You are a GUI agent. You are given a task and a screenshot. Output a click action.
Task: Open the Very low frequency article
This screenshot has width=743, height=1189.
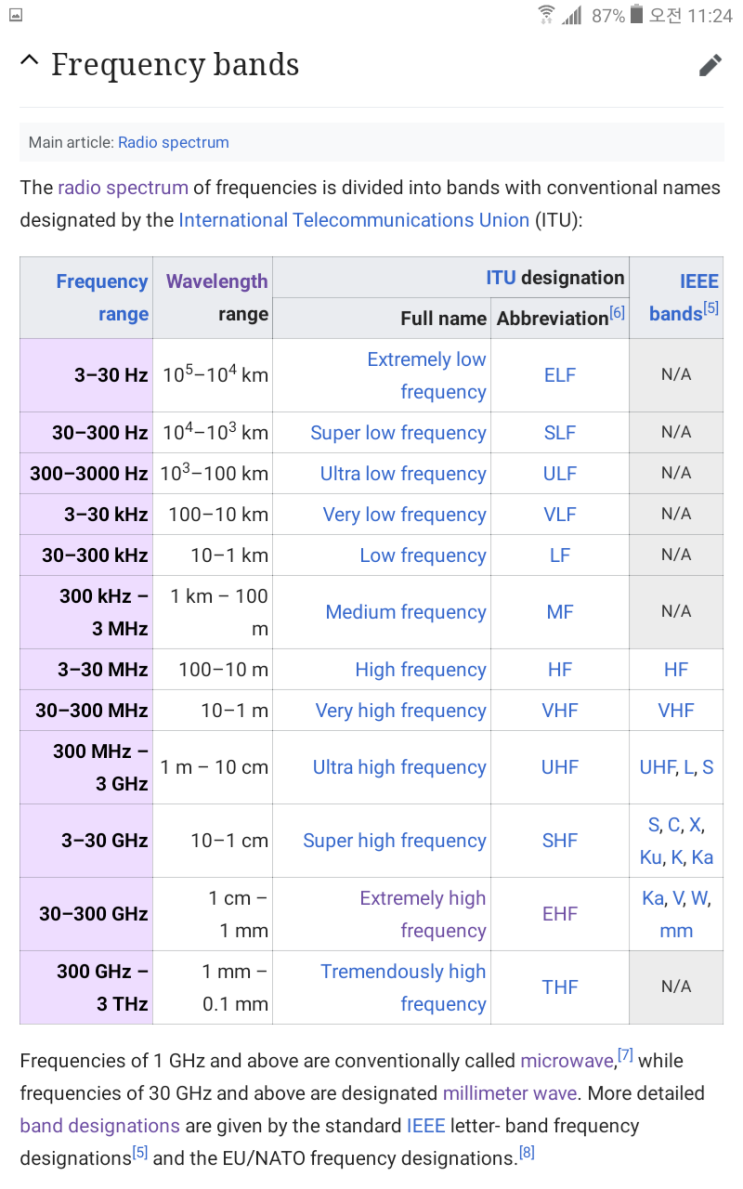tap(404, 515)
